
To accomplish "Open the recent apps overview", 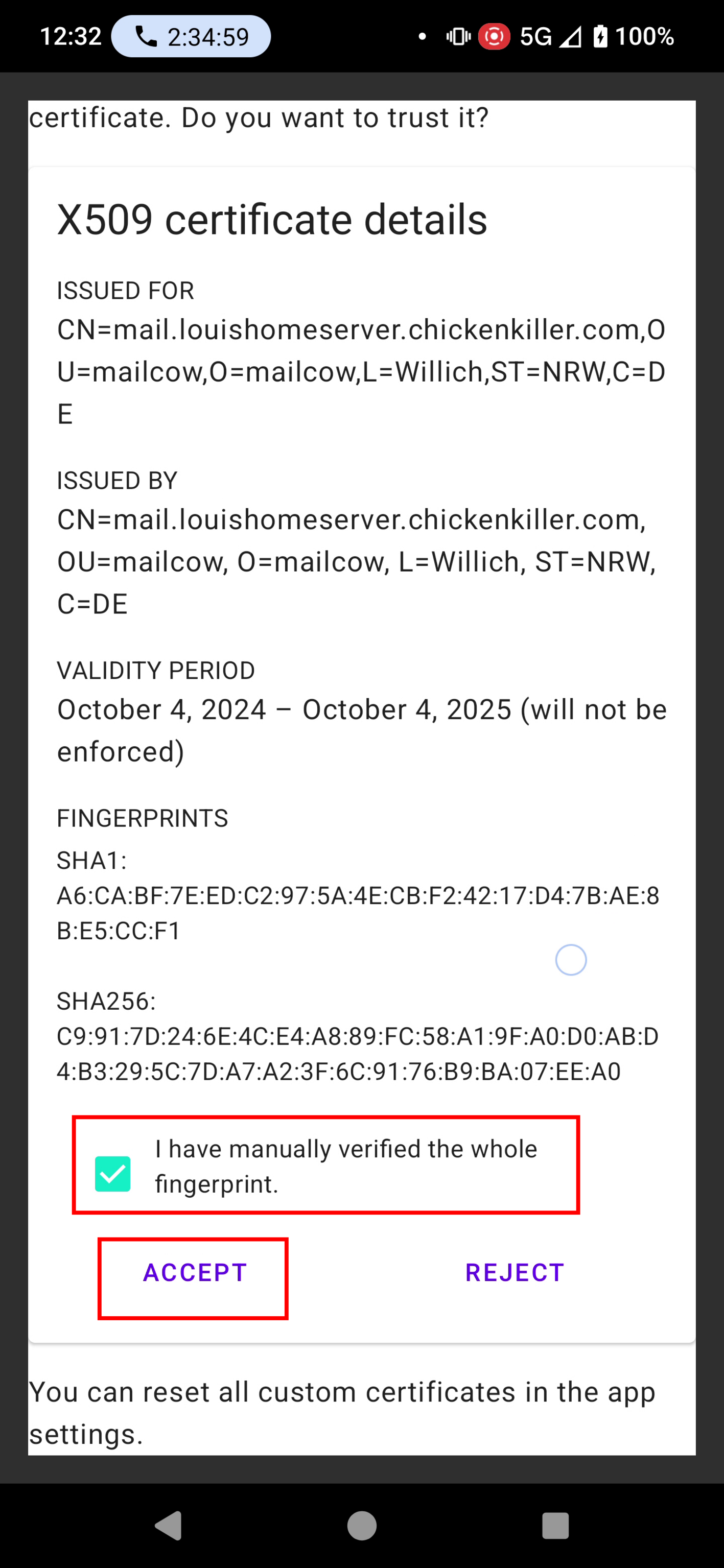I will 555,1526.
